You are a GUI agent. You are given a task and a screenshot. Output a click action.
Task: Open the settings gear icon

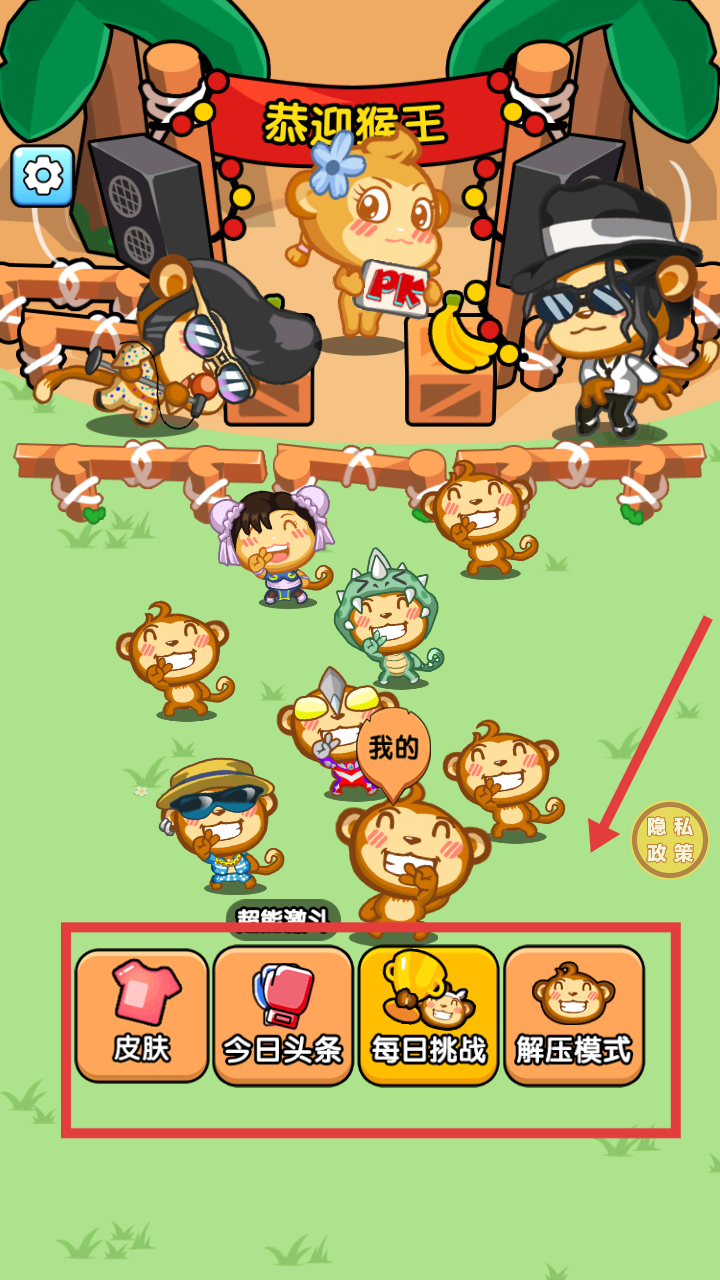point(42,176)
